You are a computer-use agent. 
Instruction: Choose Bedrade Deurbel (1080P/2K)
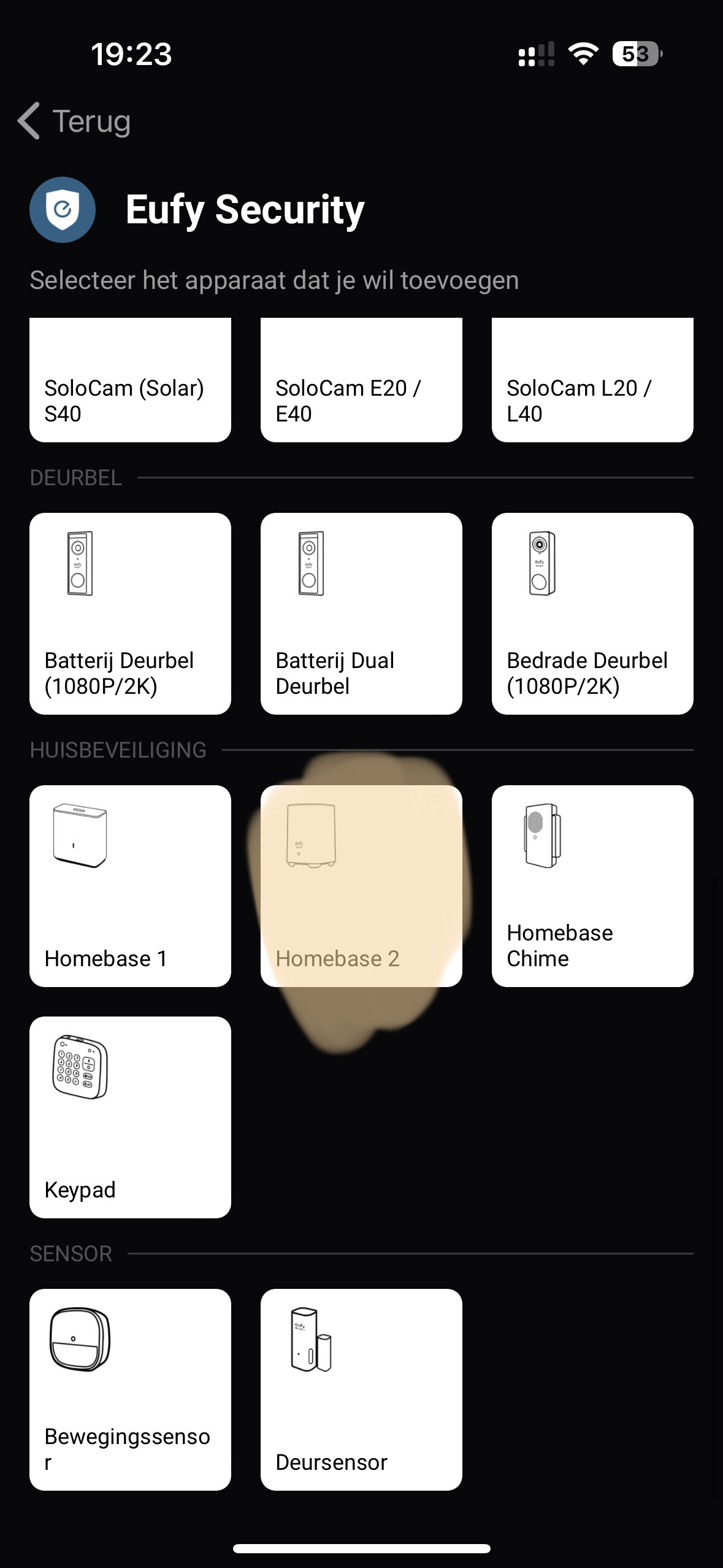[592, 613]
